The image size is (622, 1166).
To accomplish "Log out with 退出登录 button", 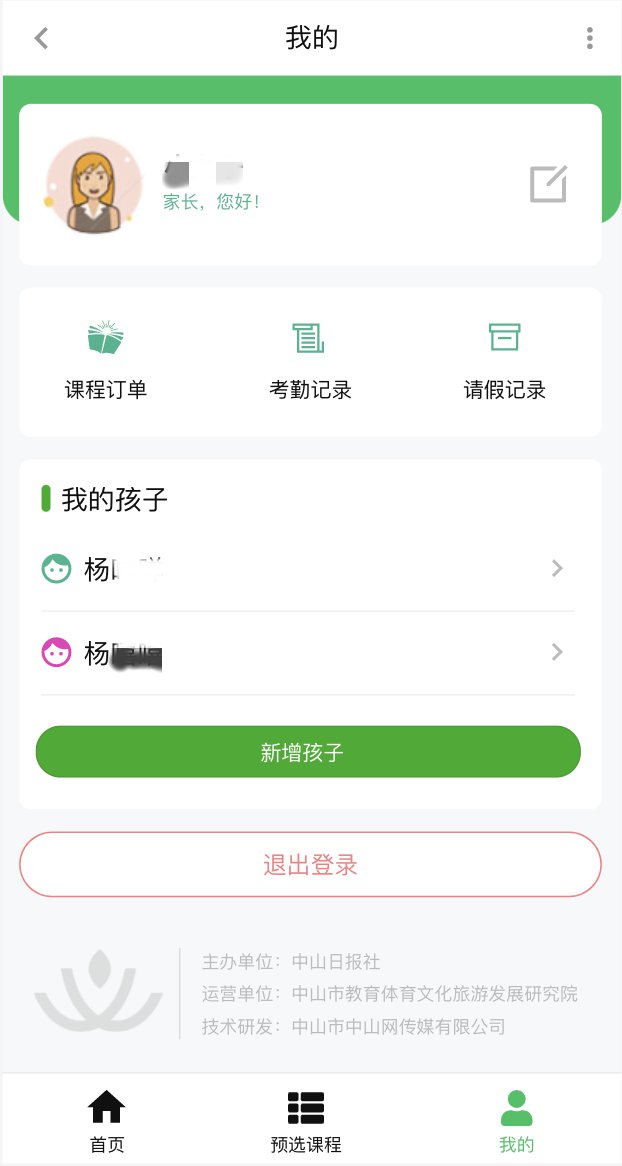I will point(310,865).
